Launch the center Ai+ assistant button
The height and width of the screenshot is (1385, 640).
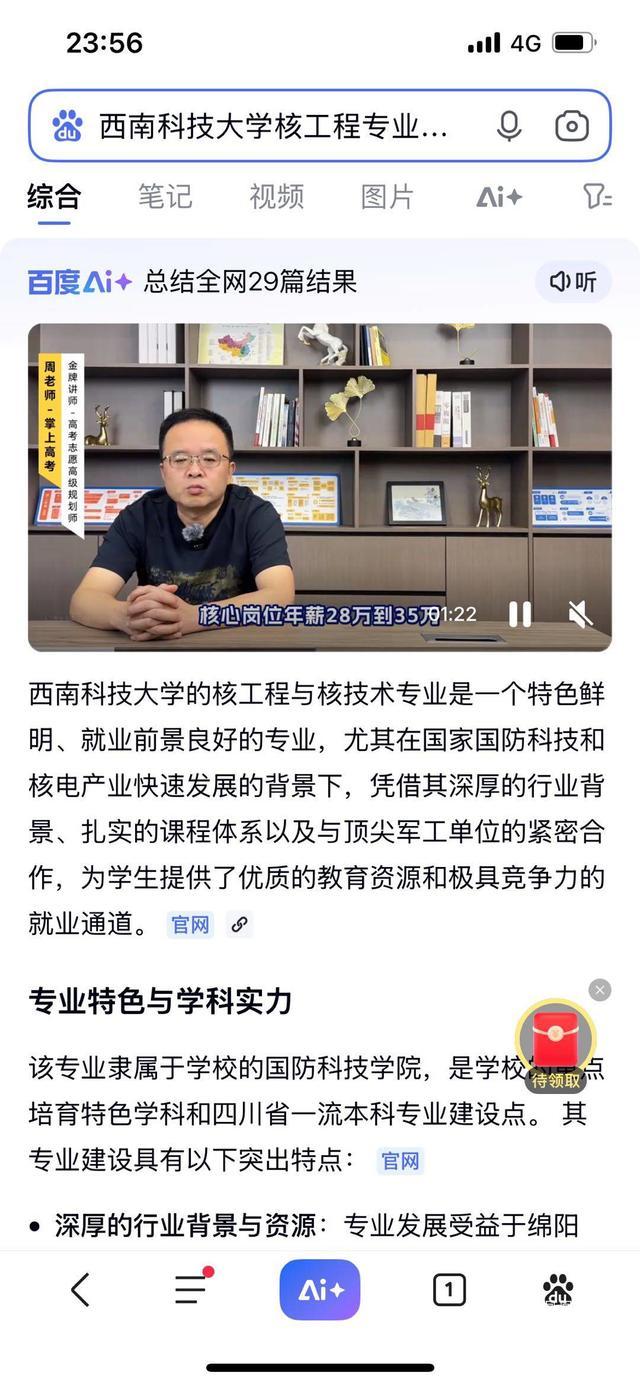tap(320, 1290)
